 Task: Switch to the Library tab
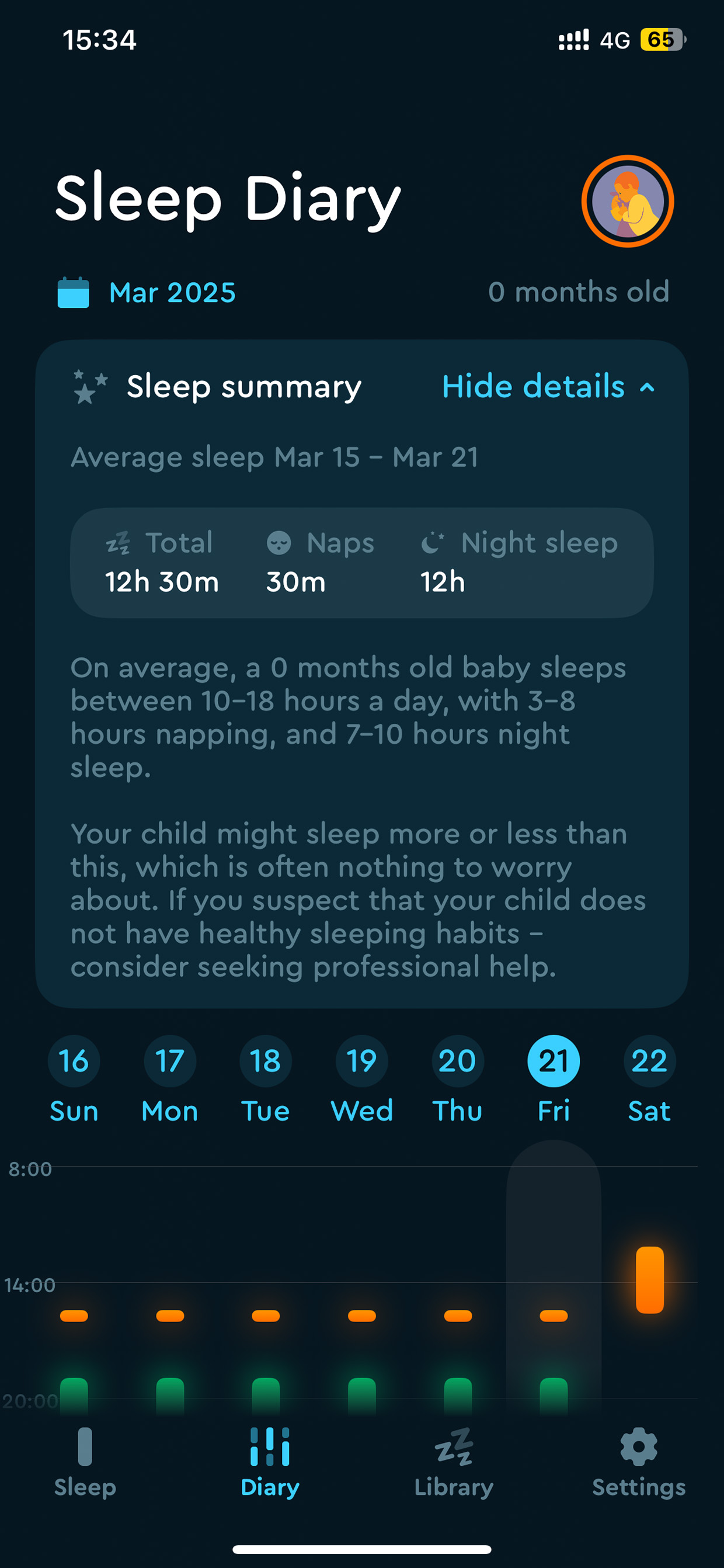click(454, 1461)
